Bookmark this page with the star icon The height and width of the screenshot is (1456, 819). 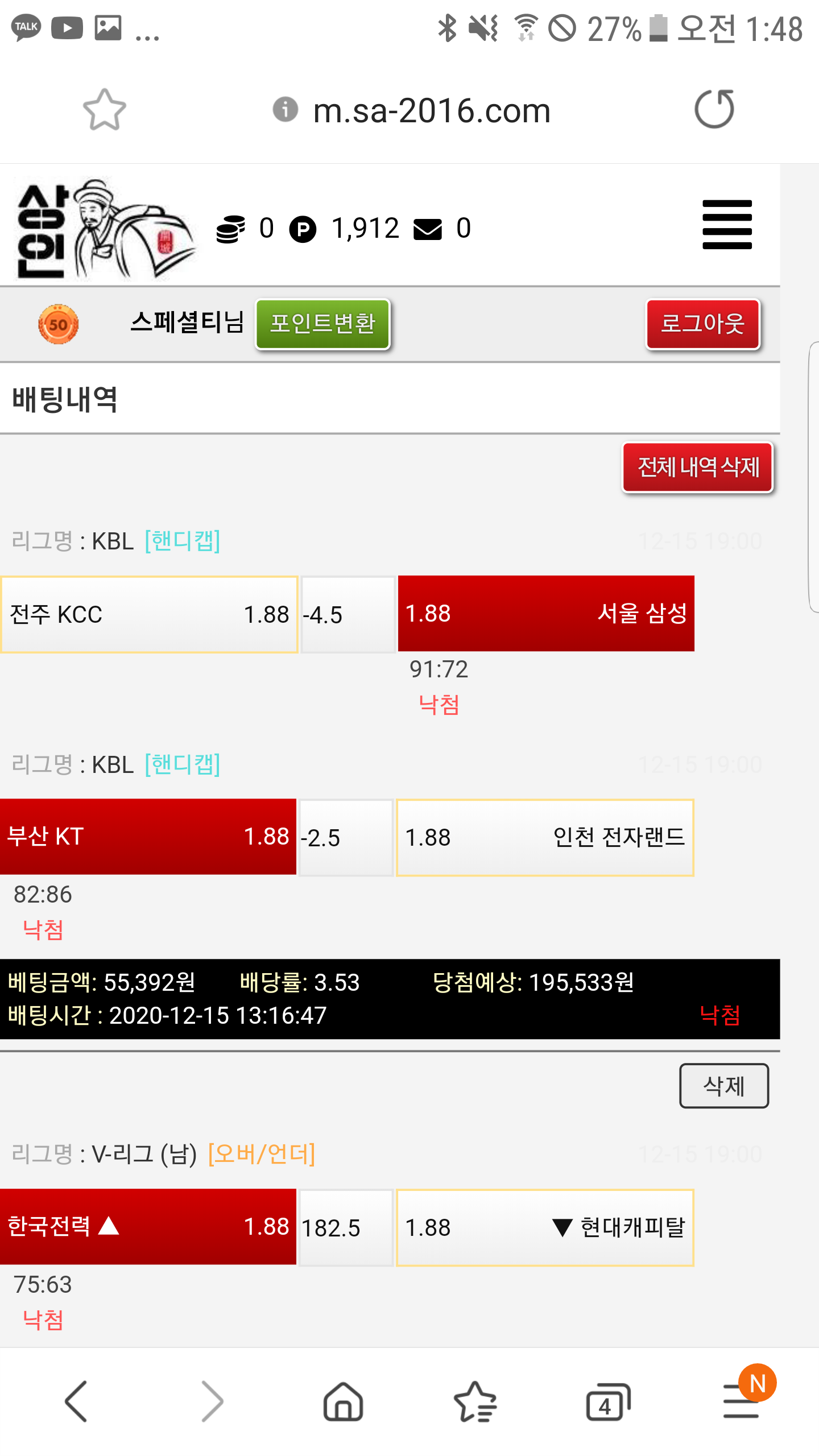click(104, 109)
